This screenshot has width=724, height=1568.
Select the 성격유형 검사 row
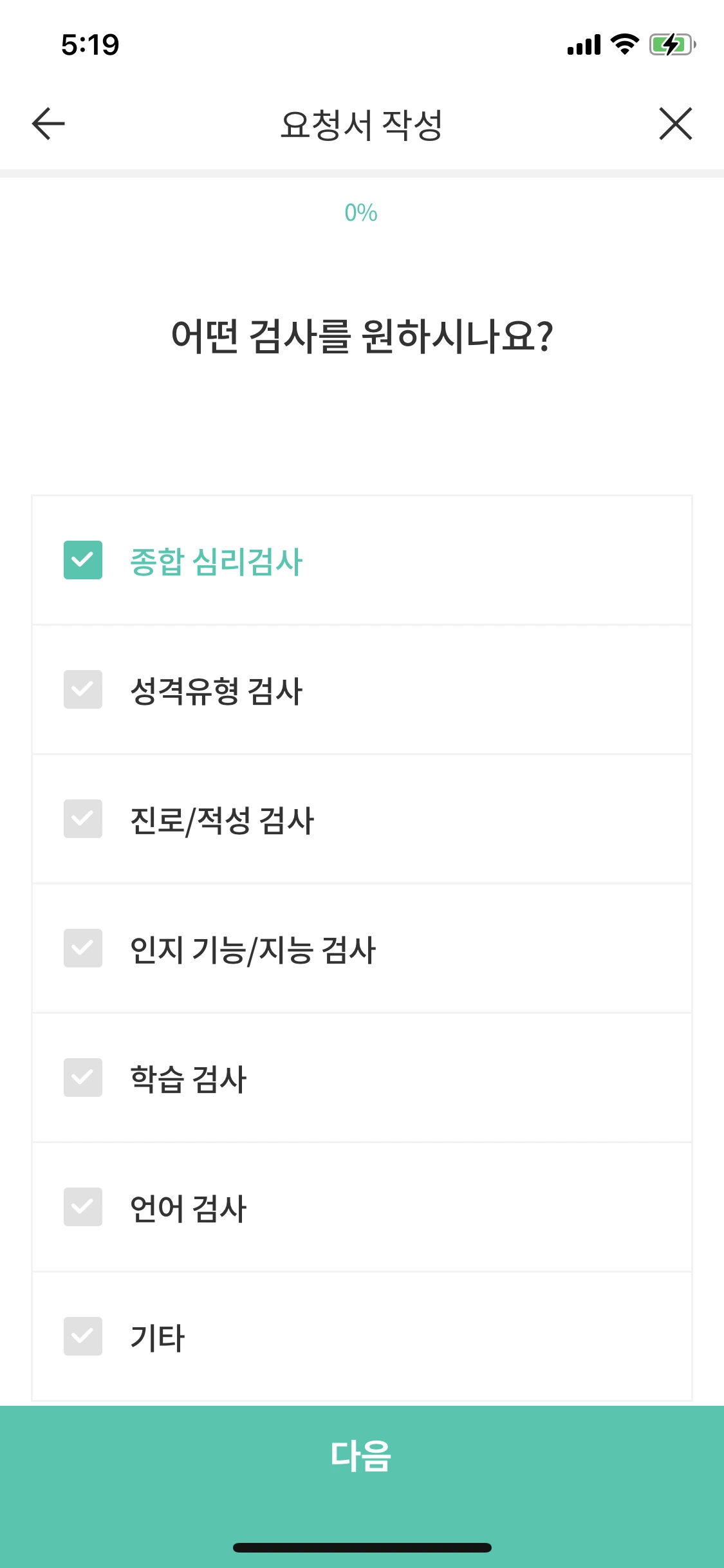[x=362, y=690]
